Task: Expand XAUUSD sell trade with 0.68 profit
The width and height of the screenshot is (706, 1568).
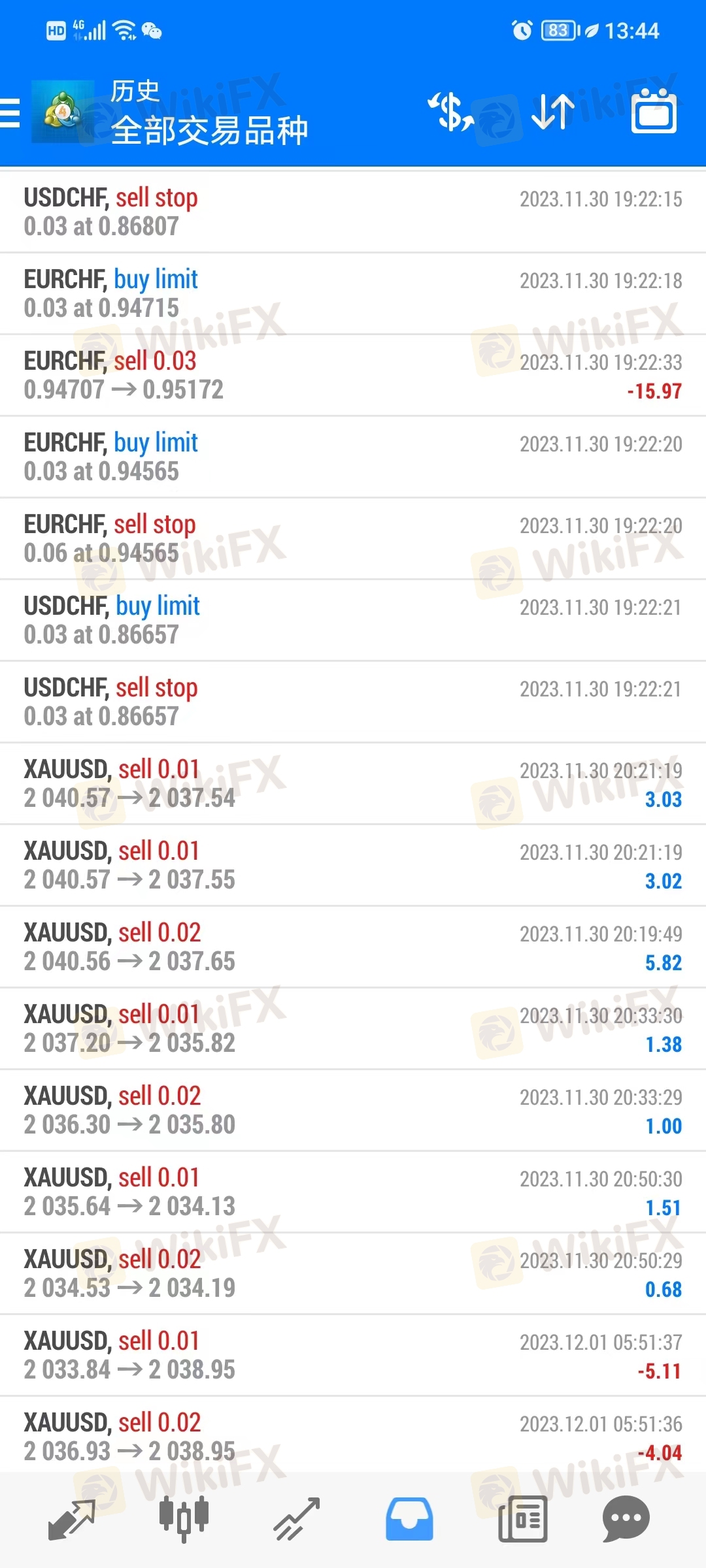Action: pos(353,1274)
